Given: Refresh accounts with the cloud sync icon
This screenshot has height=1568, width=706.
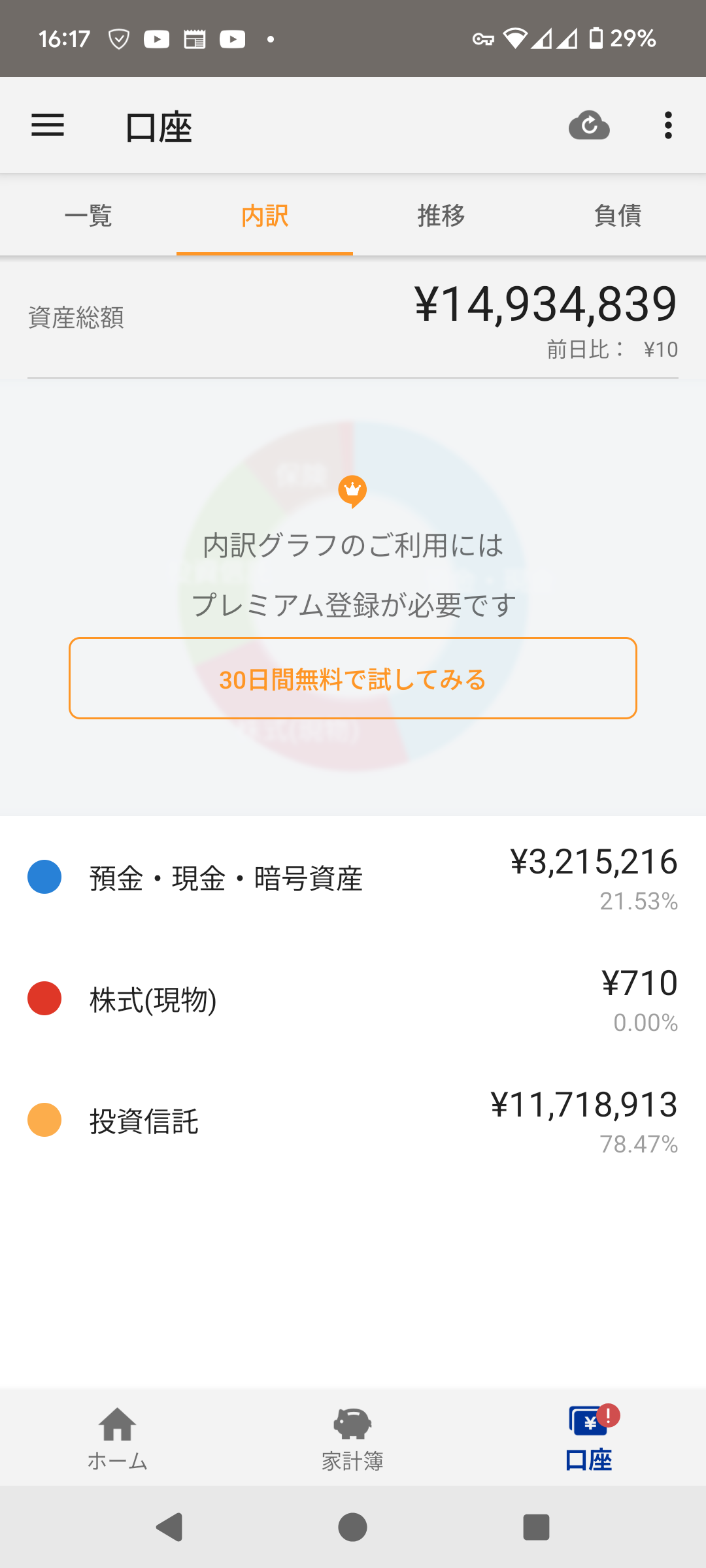Looking at the screenshot, I should (589, 125).
